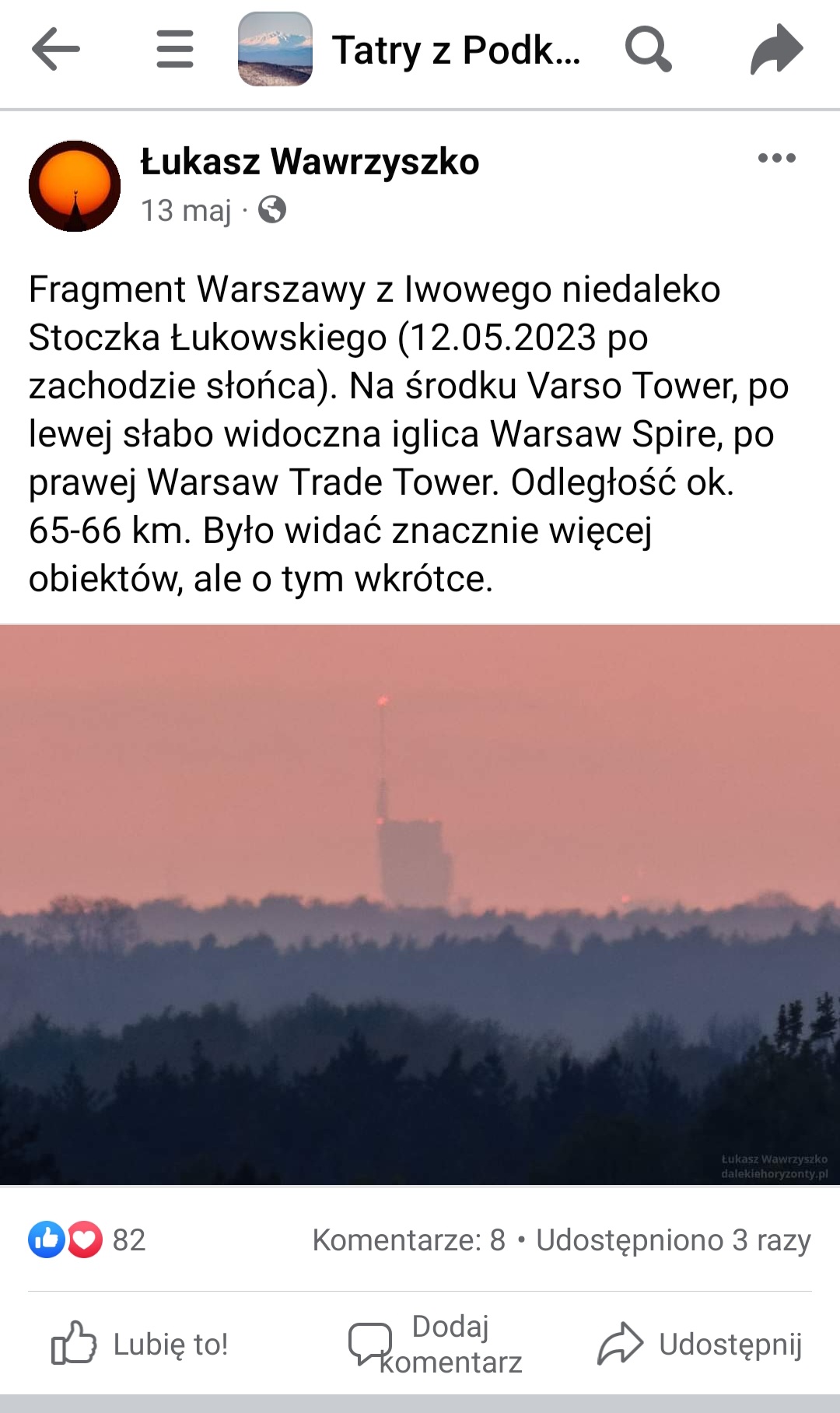View the 82 reactions list
Image resolution: width=840 pixels, height=1413 pixels.
click(x=87, y=1240)
